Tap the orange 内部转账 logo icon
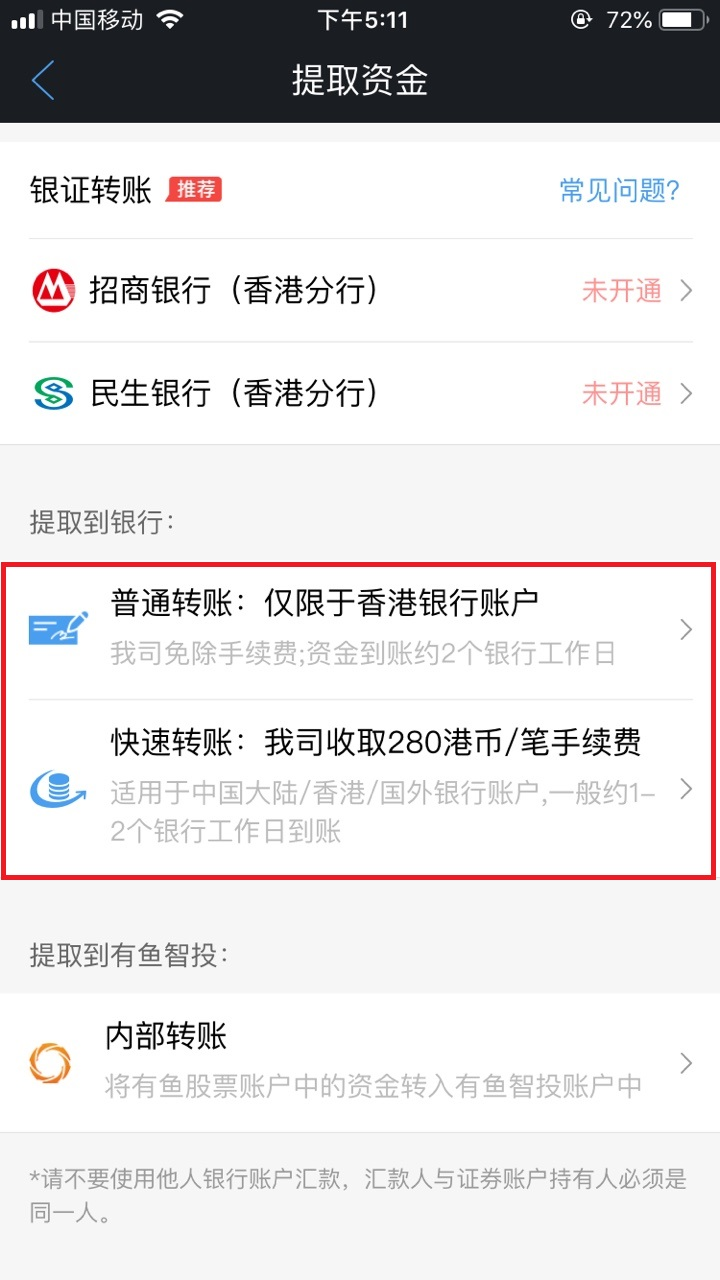 (50, 1063)
